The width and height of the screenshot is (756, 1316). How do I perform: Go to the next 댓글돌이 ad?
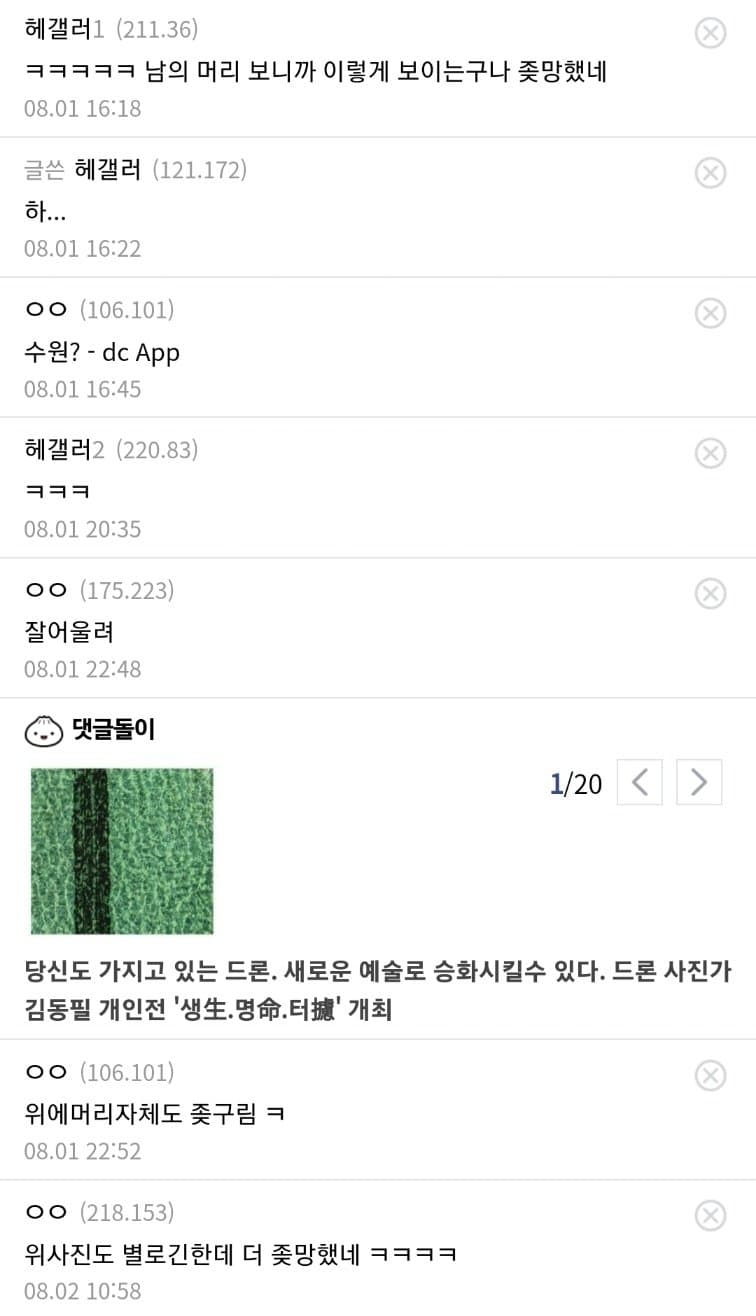coord(699,783)
